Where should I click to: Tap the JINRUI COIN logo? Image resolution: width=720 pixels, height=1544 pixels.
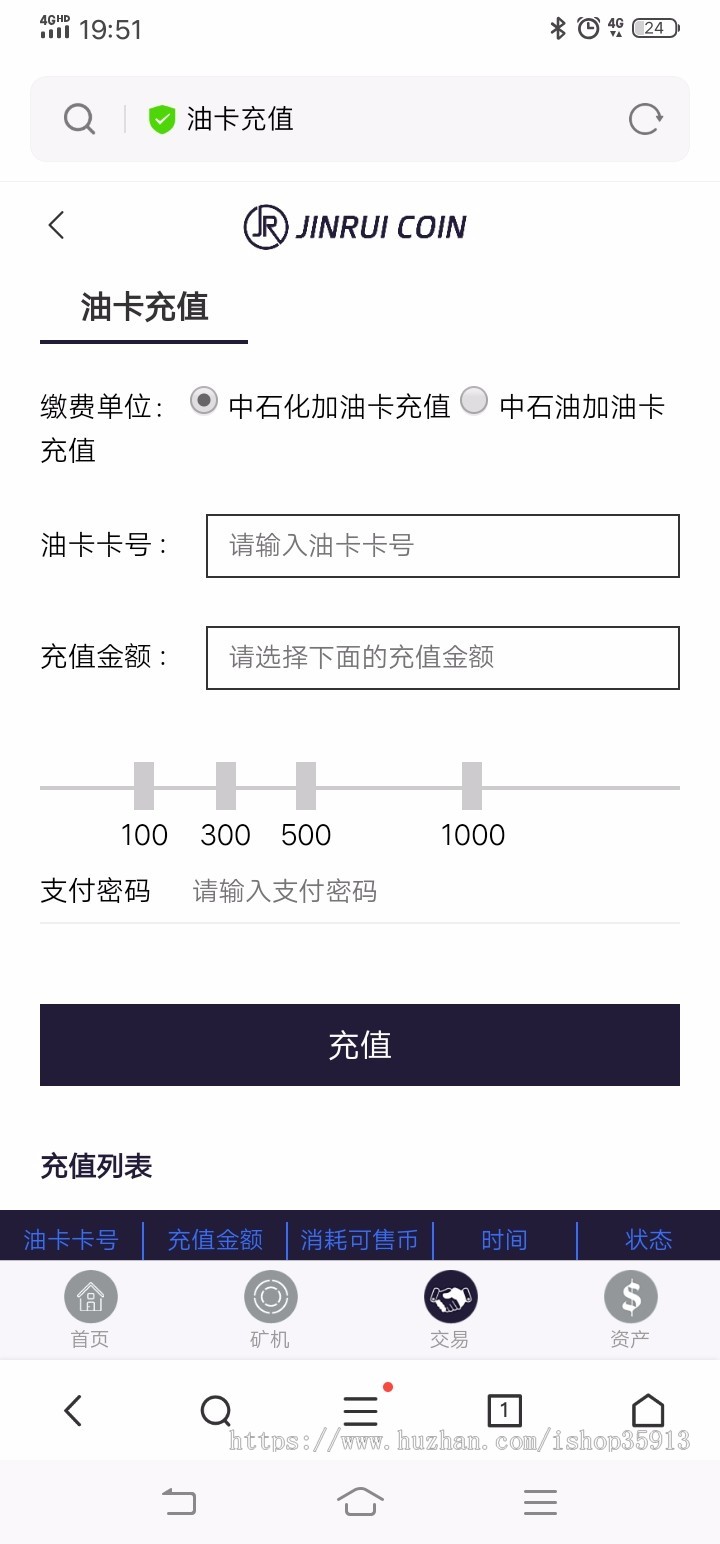[x=355, y=226]
